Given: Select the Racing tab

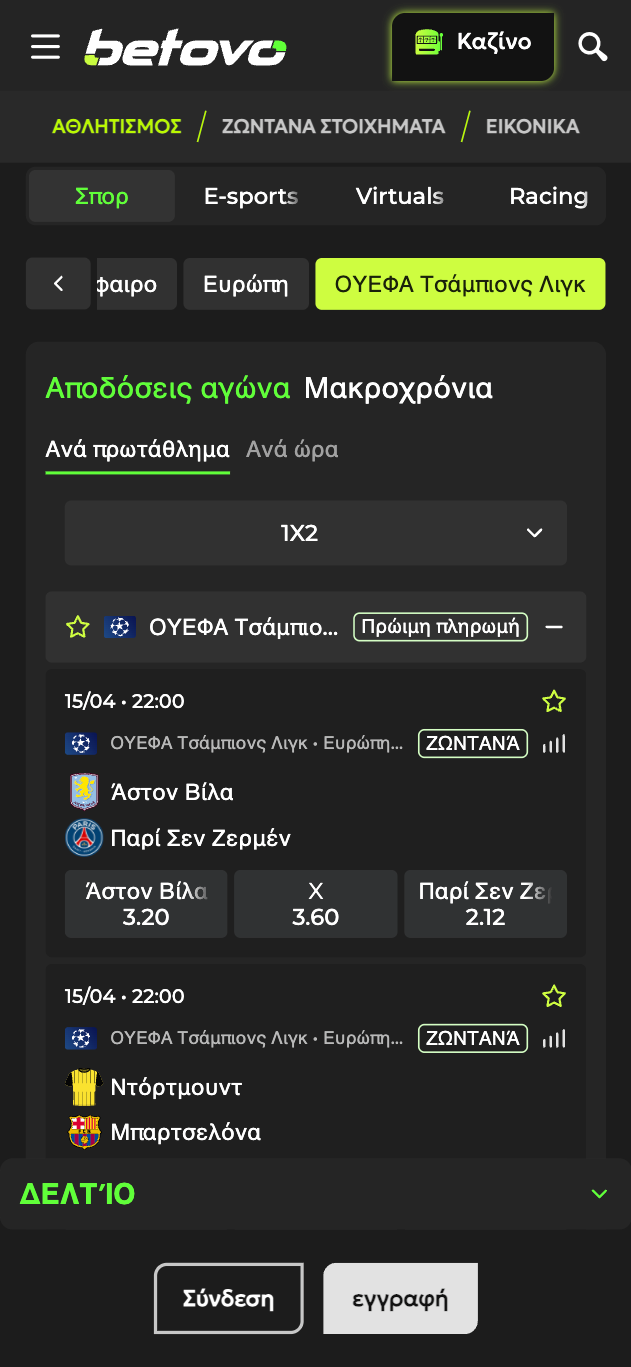Looking at the screenshot, I should click(x=548, y=196).
